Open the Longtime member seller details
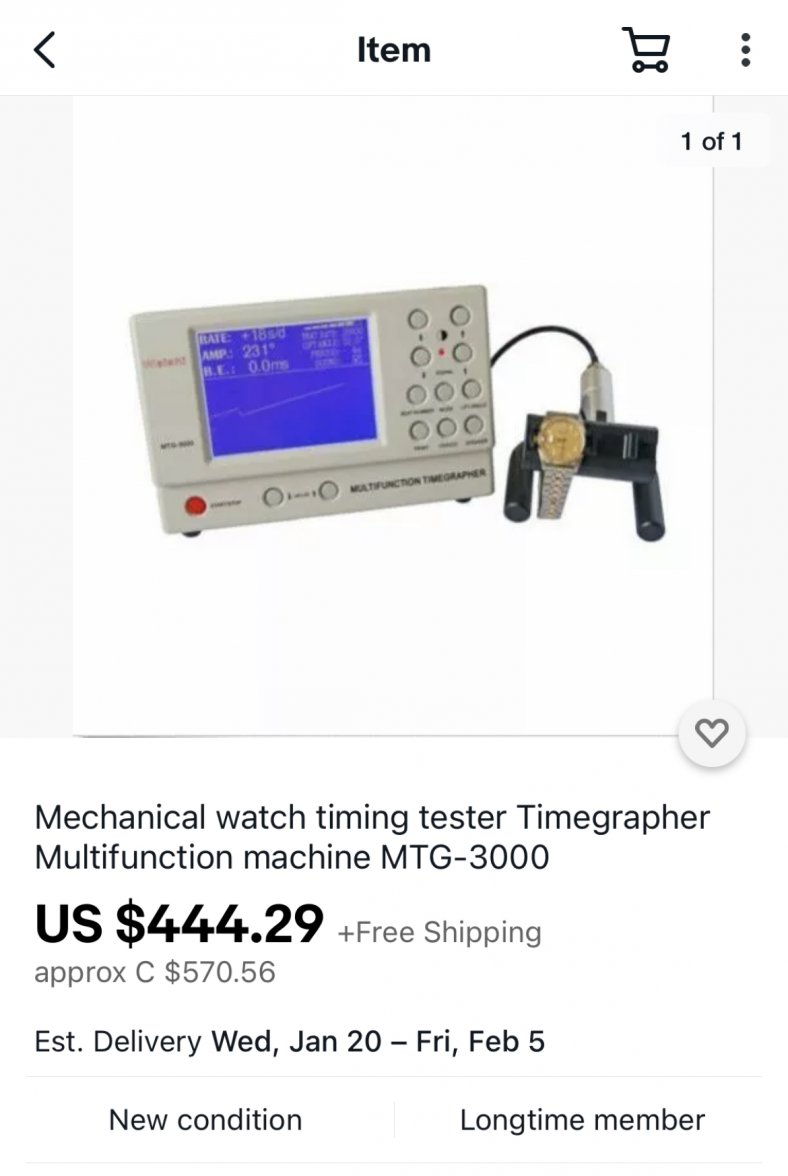 tap(582, 1120)
